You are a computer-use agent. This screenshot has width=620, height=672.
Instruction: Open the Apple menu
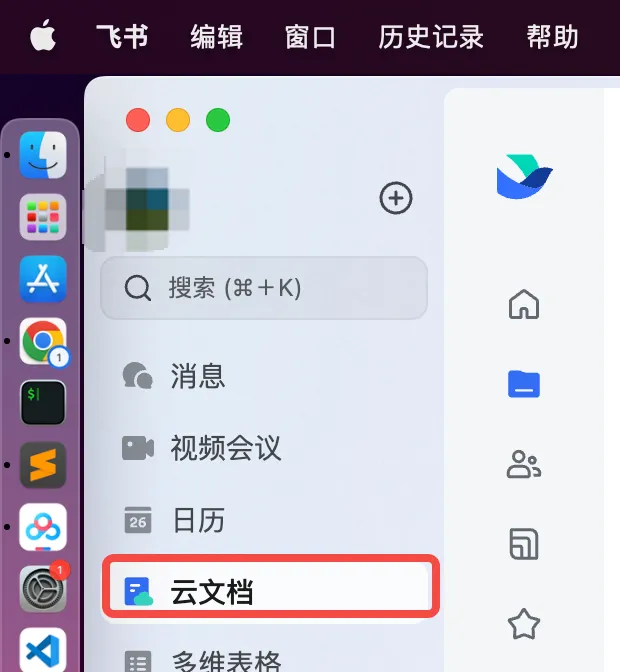pos(43,38)
